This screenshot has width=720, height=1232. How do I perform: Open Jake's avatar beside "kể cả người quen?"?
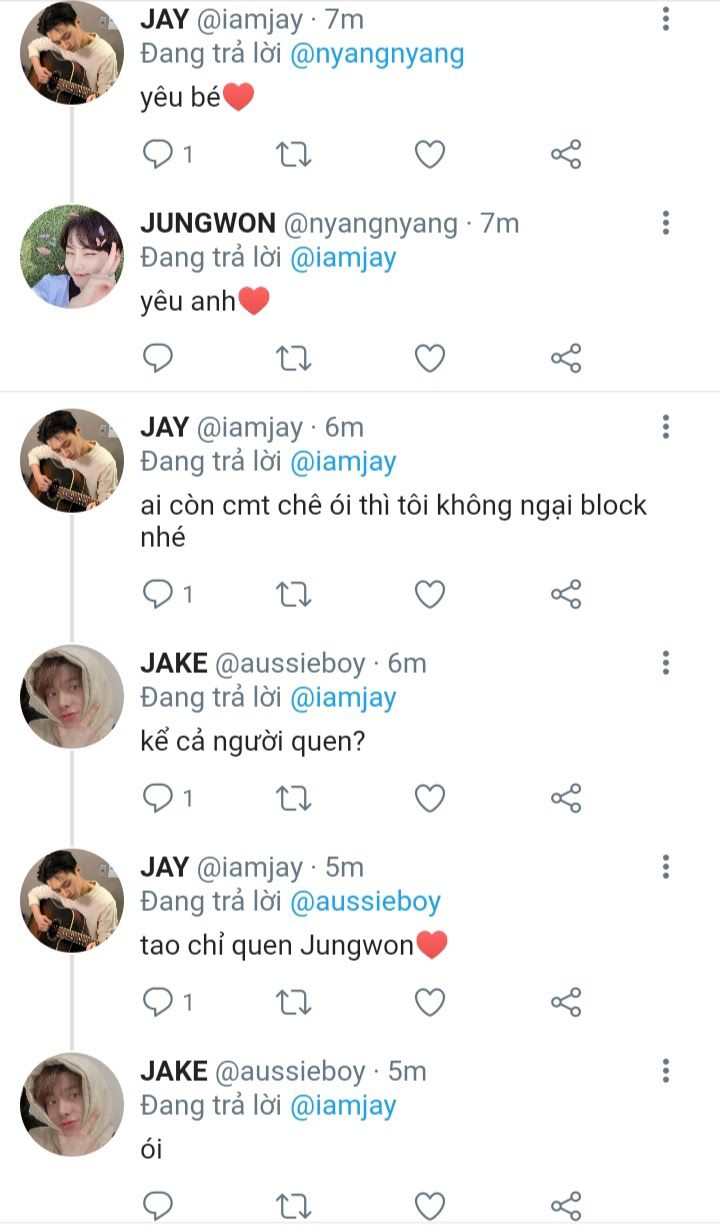point(72,697)
